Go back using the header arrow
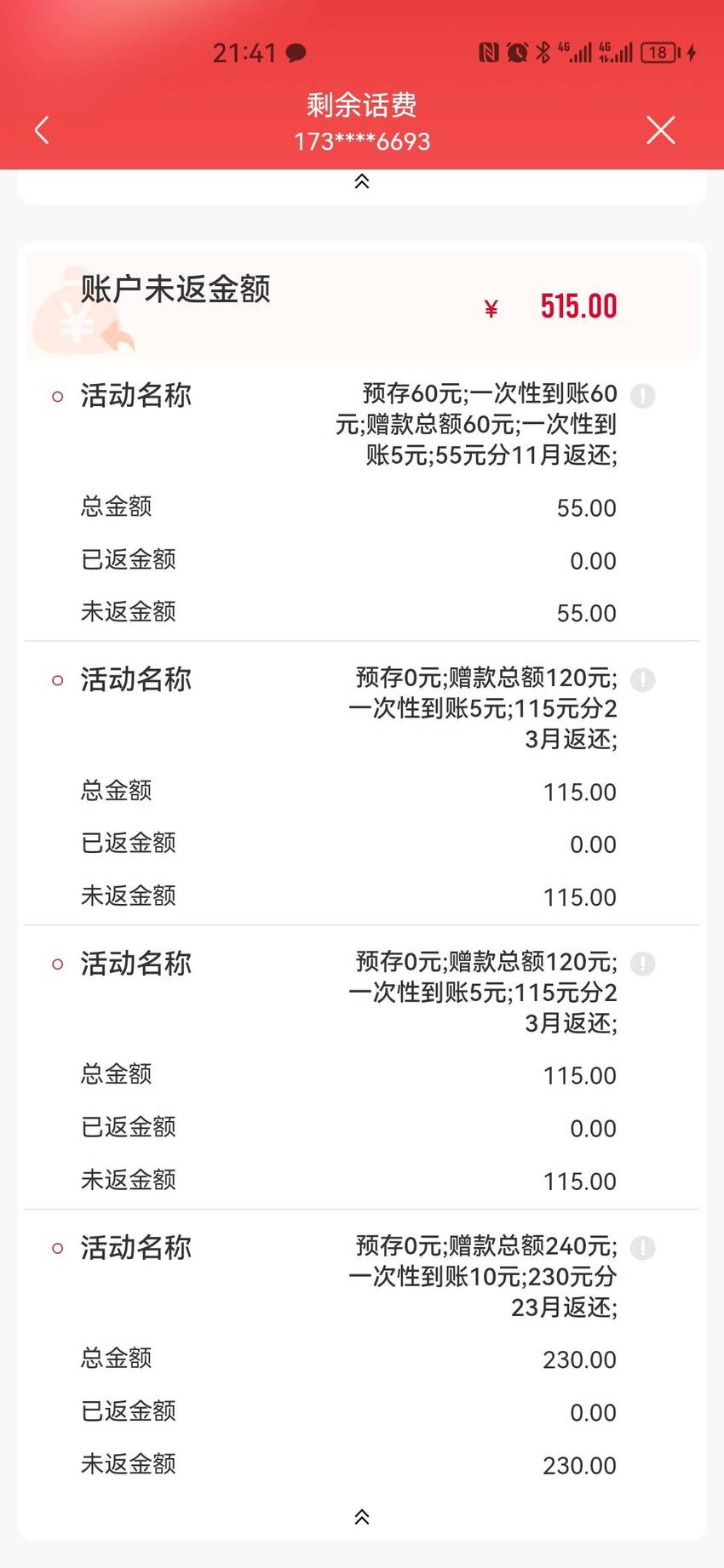 pos(41,130)
